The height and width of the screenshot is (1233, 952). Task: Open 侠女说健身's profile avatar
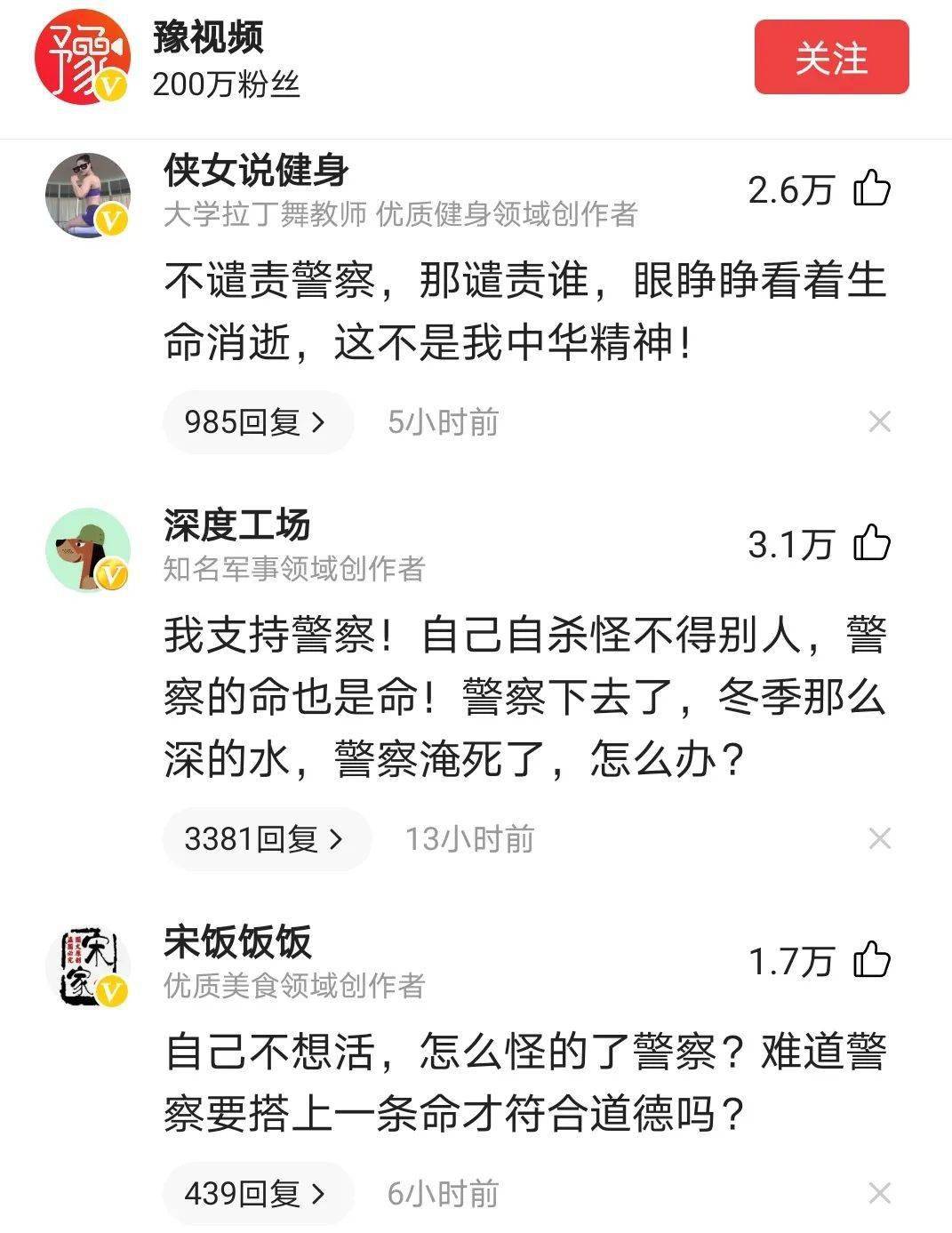pyautogui.click(x=87, y=196)
